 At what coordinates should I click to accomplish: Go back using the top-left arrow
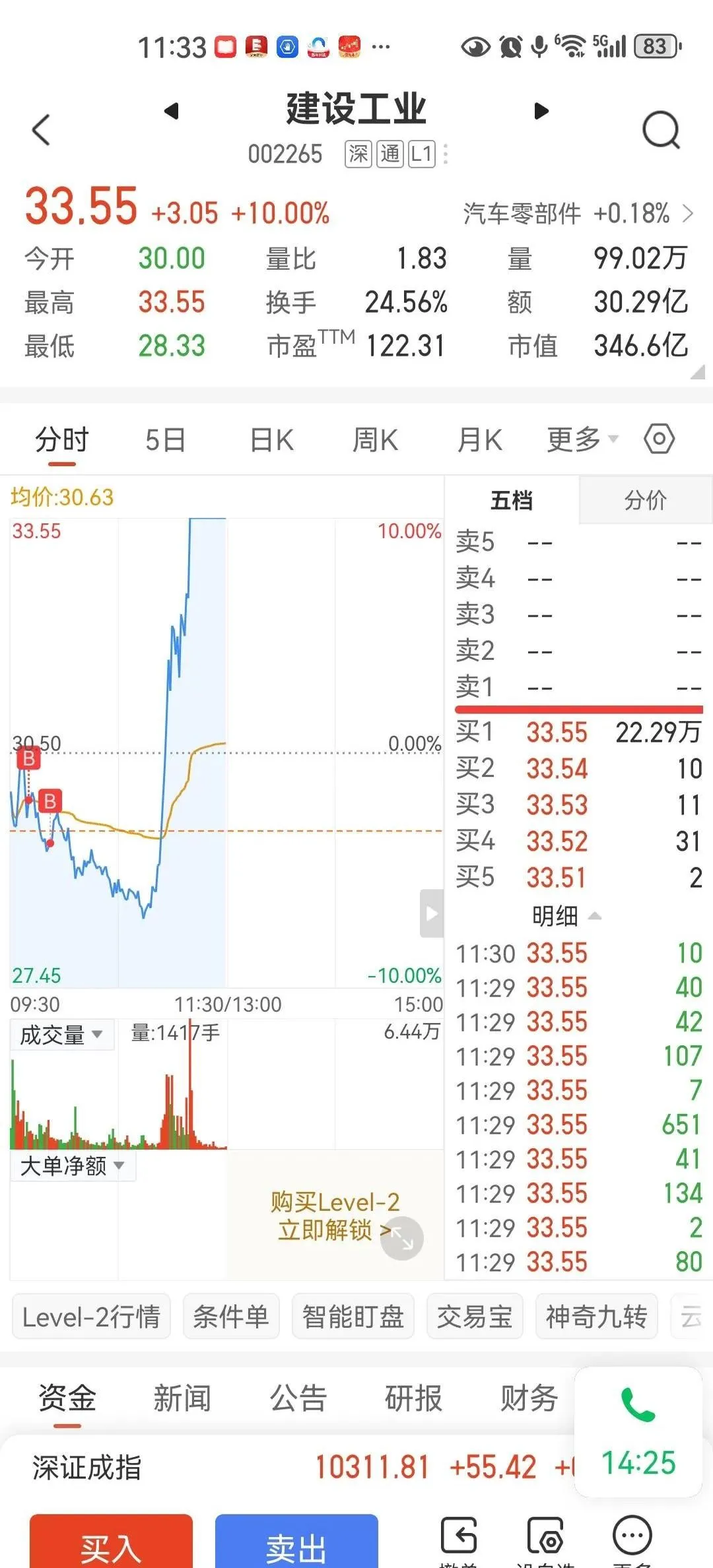[x=41, y=129]
